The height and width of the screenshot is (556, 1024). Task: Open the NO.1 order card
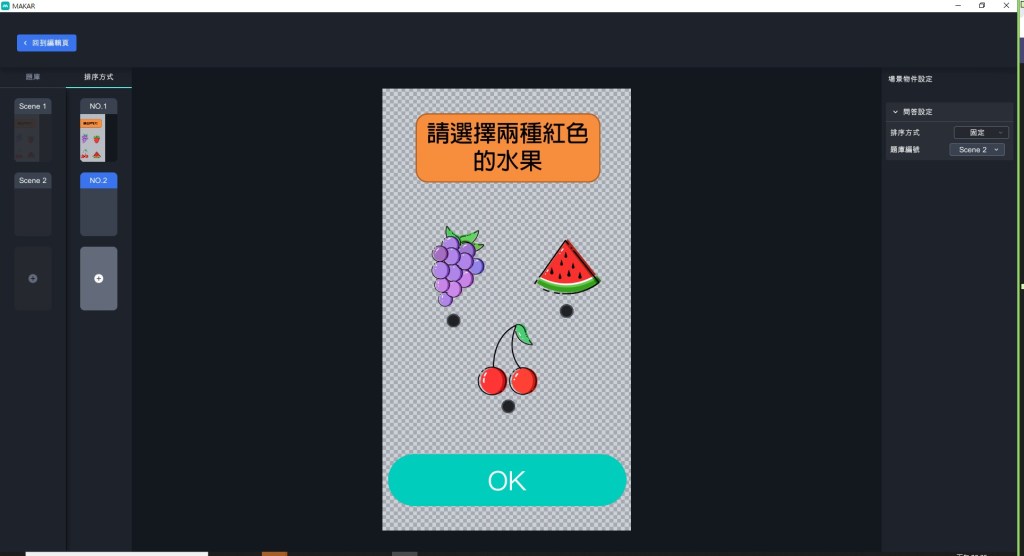pos(98,130)
